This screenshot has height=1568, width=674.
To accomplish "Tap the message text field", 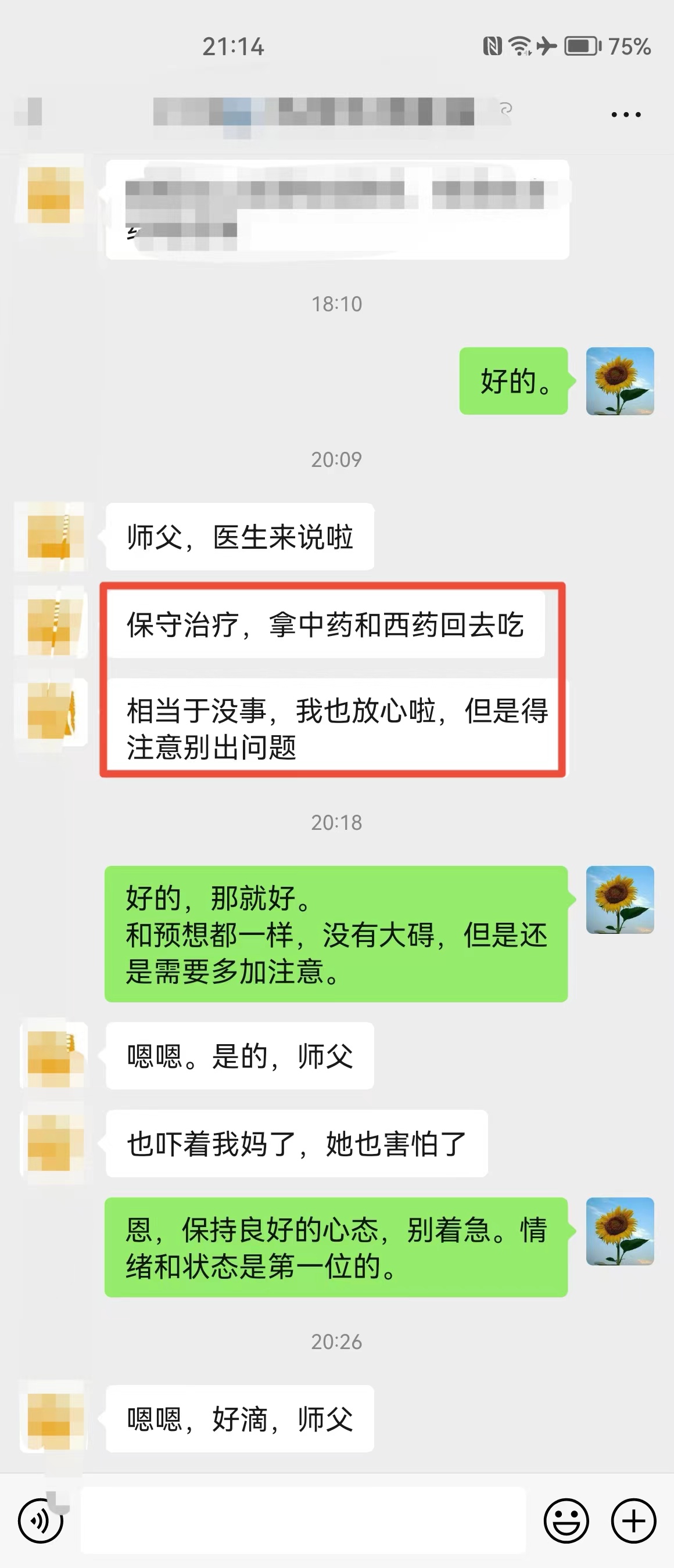I will click(x=303, y=1520).
